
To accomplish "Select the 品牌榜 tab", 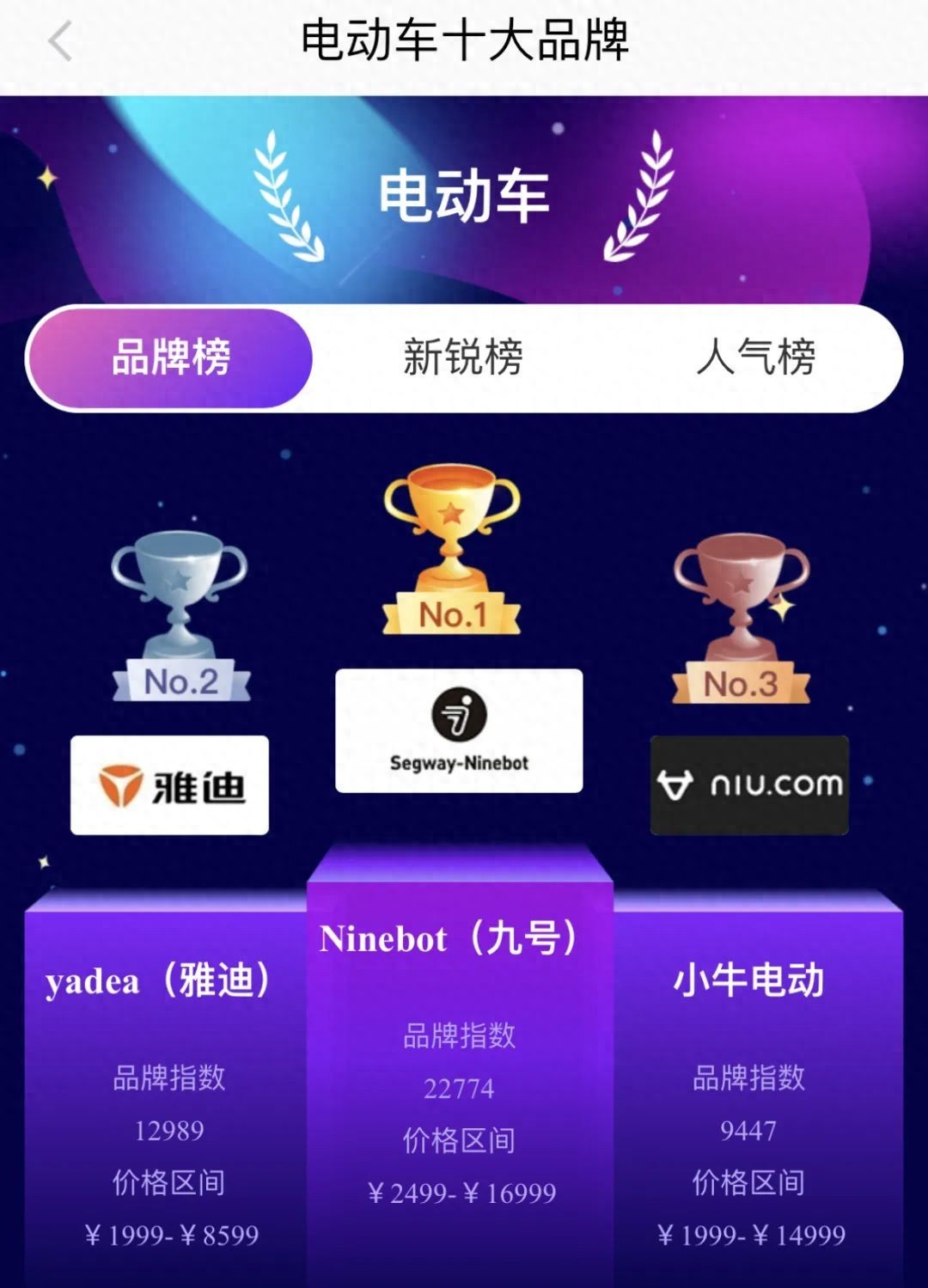I will point(170,357).
